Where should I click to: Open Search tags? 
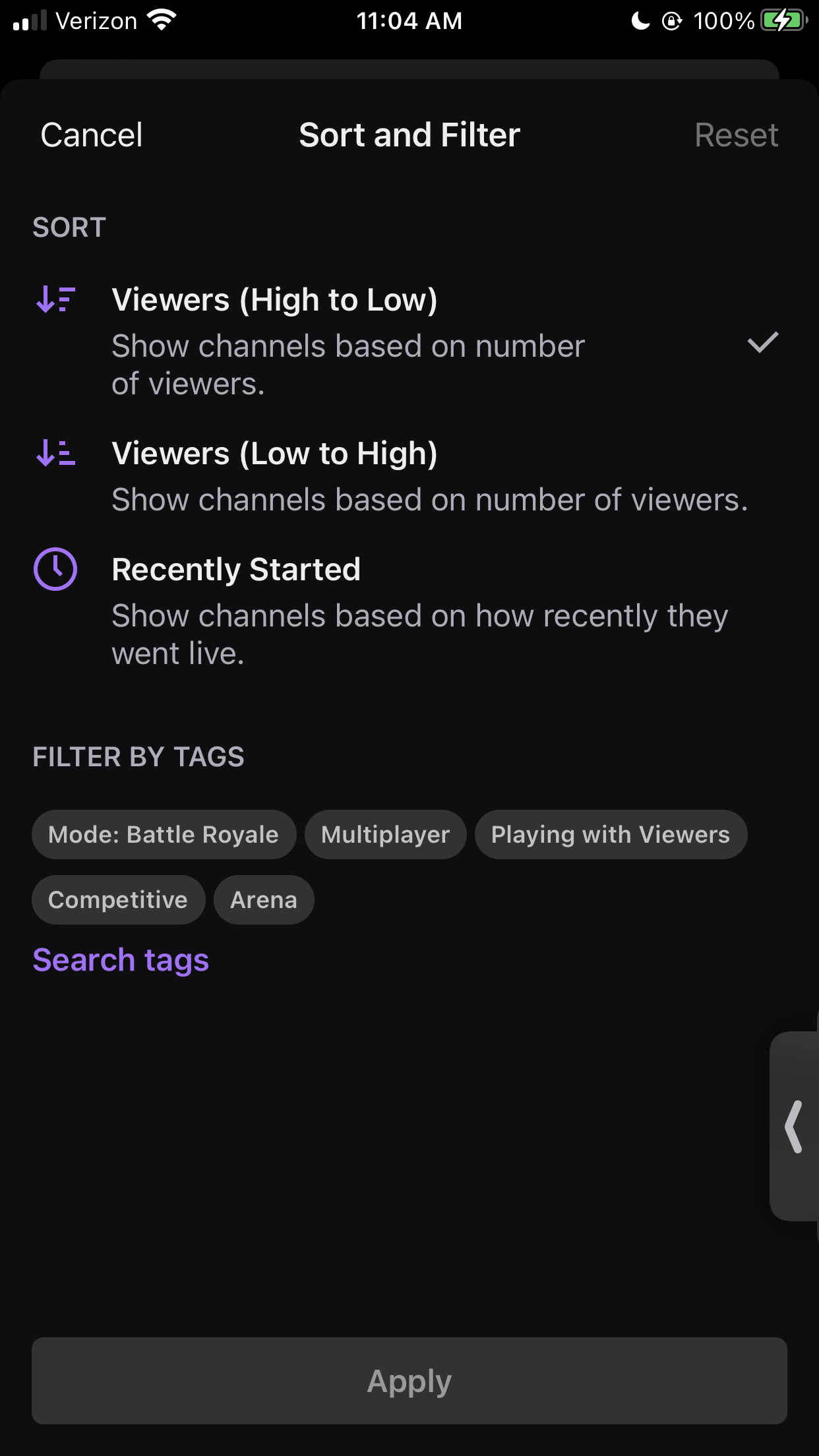click(121, 960)
